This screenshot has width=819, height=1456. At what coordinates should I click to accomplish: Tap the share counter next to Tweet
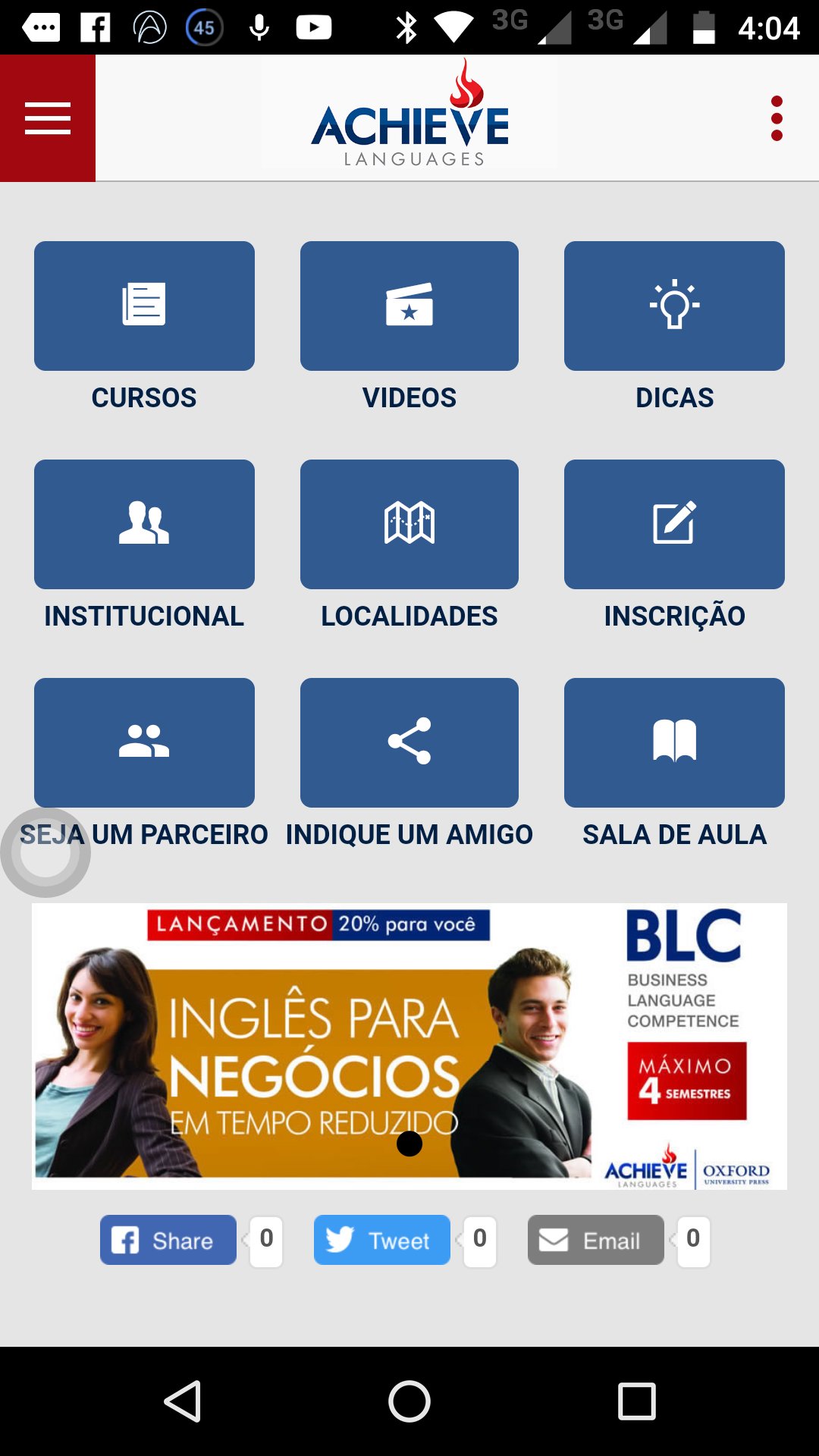click(x=479, y=1241)
